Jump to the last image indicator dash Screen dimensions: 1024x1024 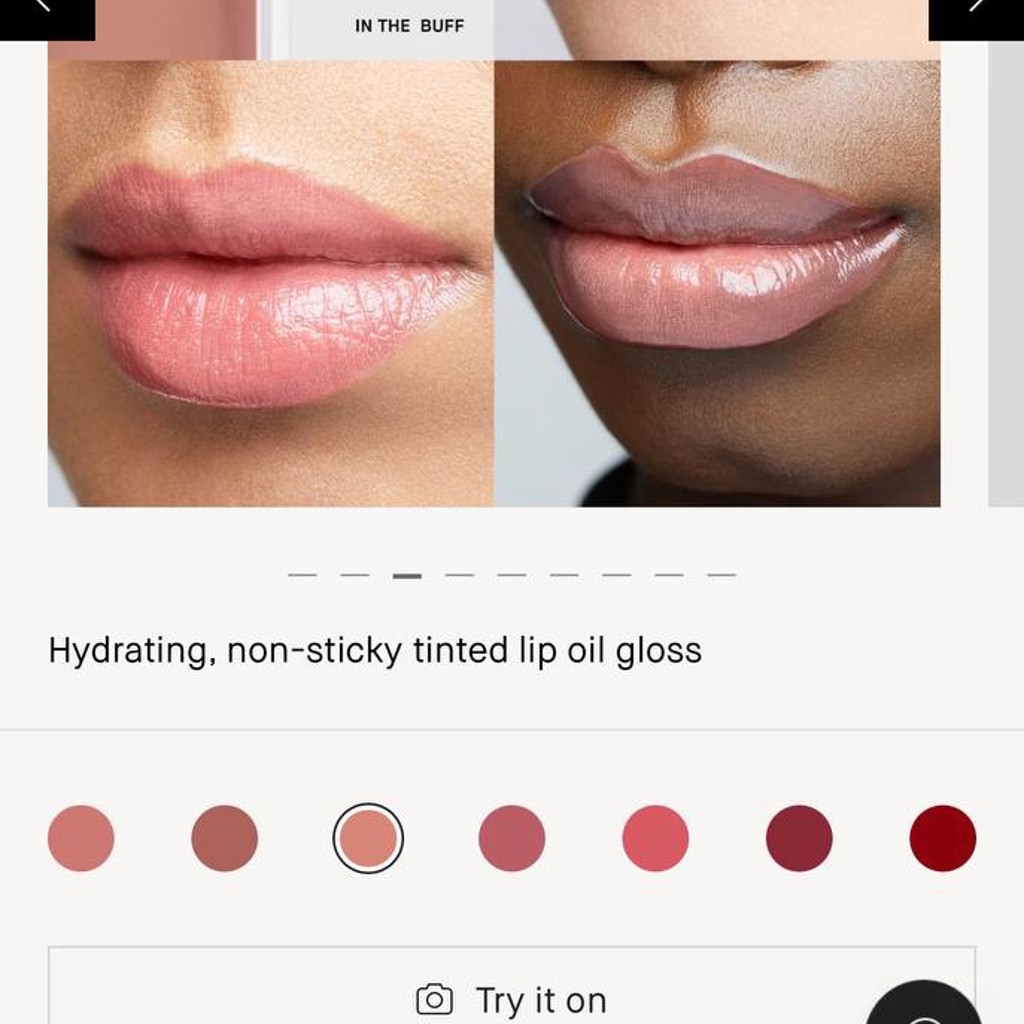[722, 575]
